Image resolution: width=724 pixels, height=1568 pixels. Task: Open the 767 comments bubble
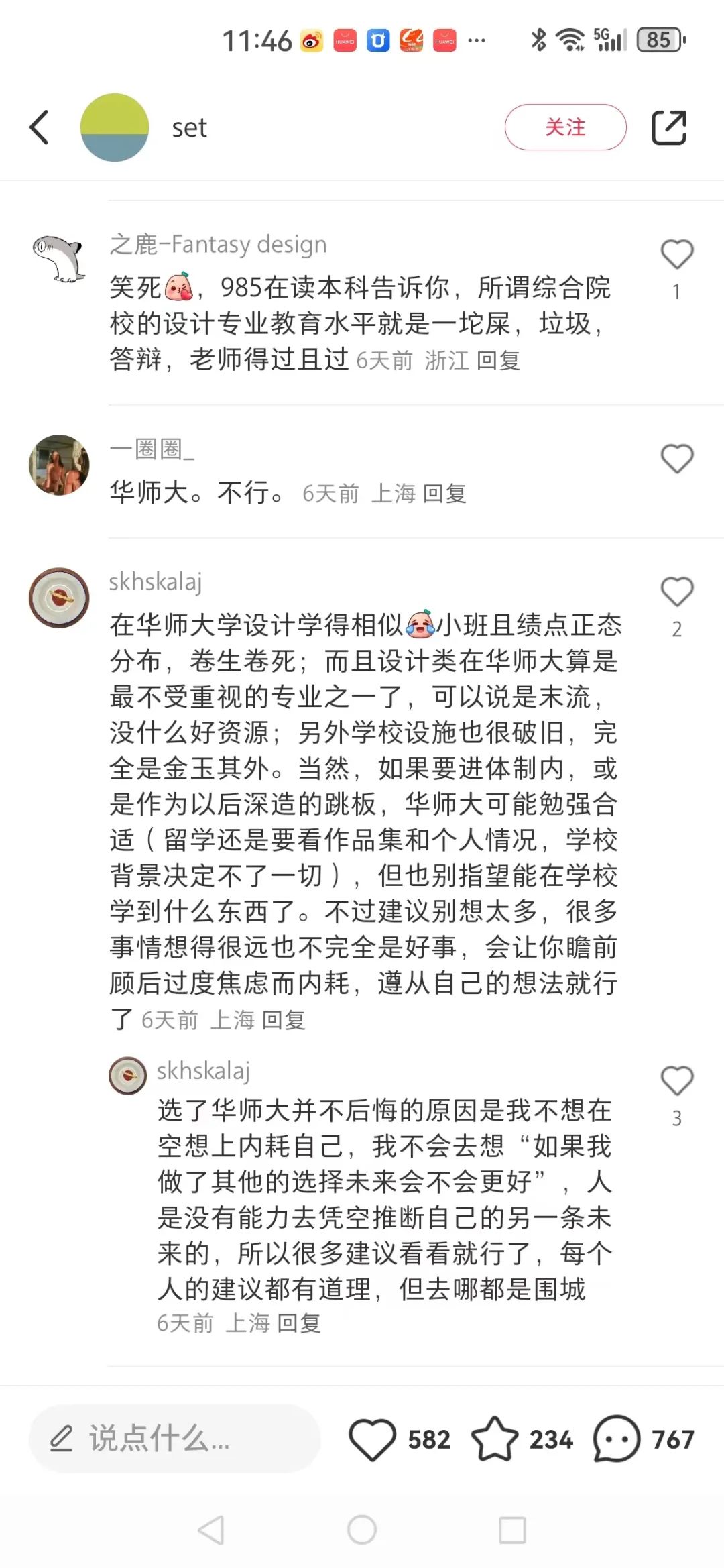coord(617,1439)
